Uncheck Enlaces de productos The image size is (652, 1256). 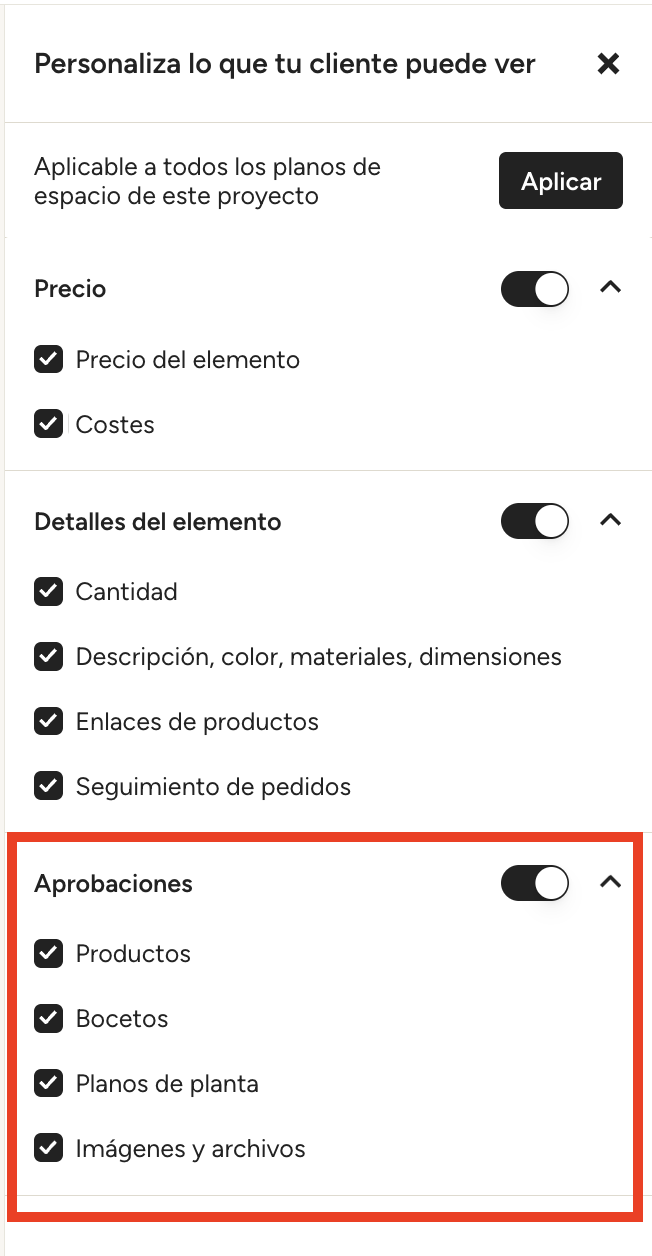point(49,722)
